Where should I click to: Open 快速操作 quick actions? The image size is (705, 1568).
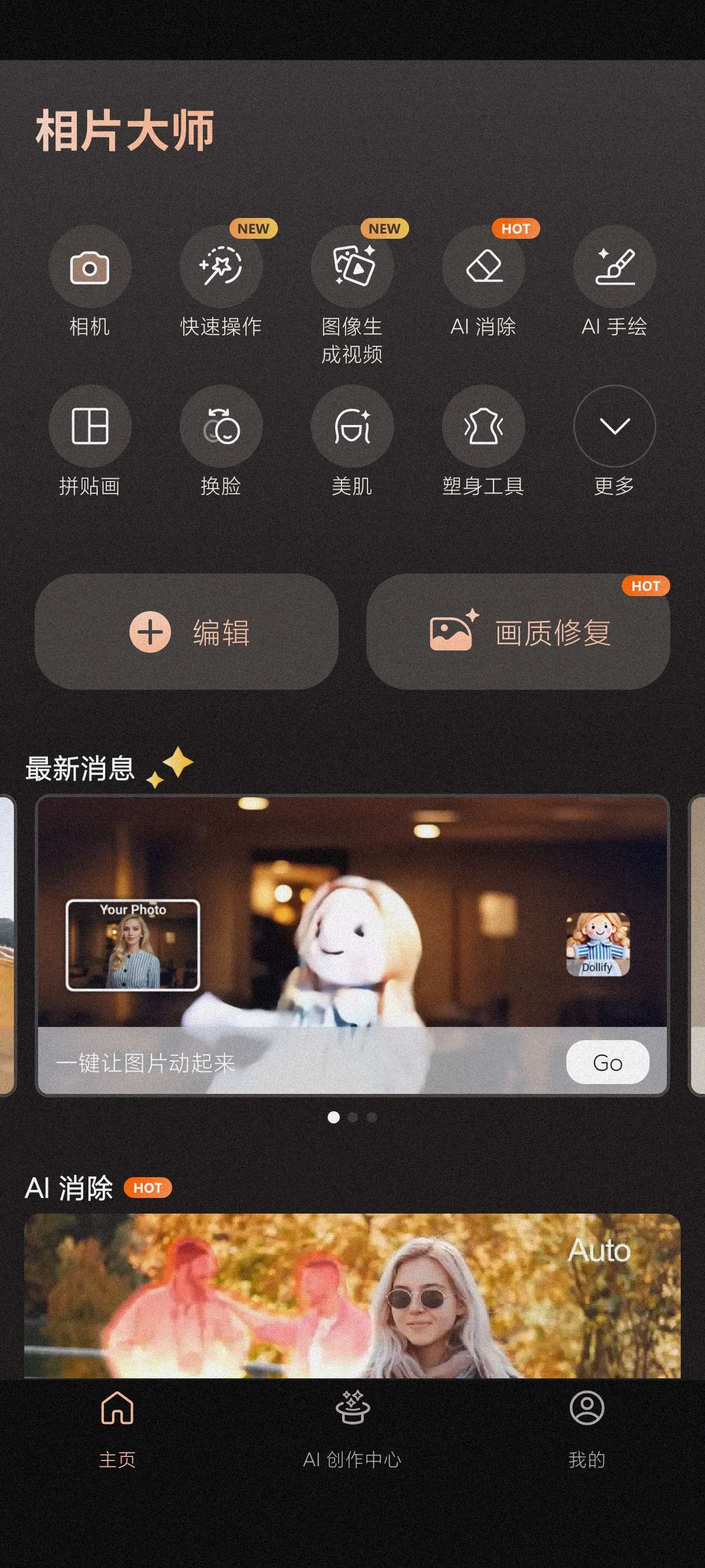click(221, 268)
